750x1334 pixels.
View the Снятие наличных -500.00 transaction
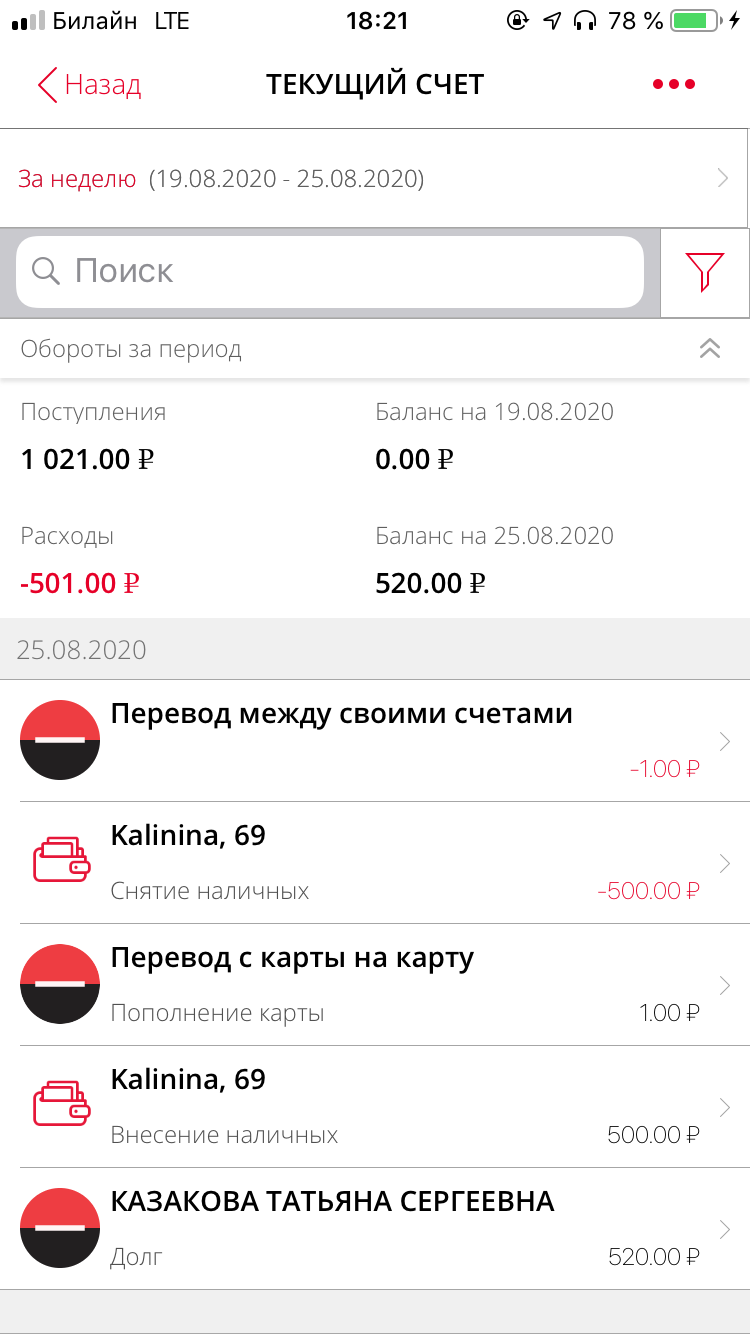375,863
